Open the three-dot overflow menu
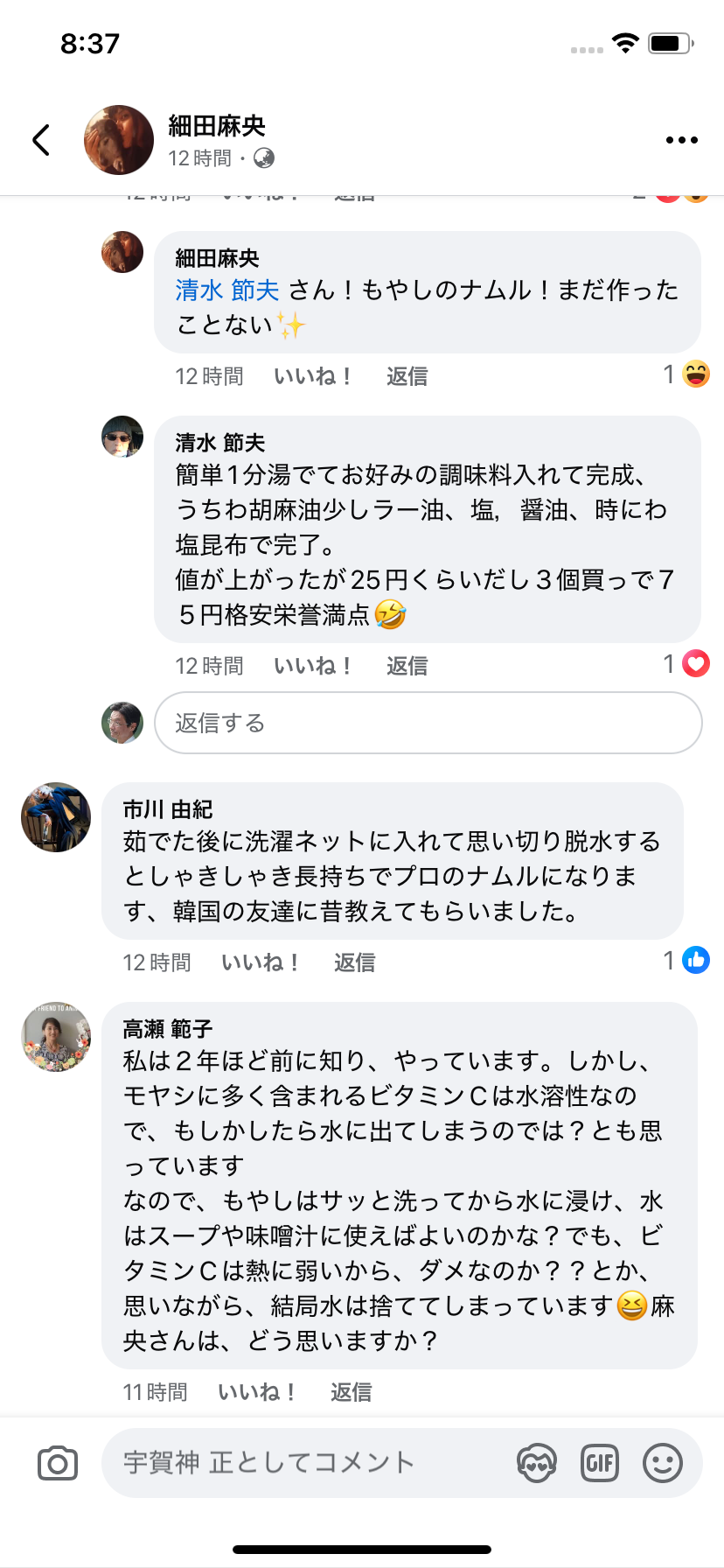The image size is (724, 1568). pos(681,140)
